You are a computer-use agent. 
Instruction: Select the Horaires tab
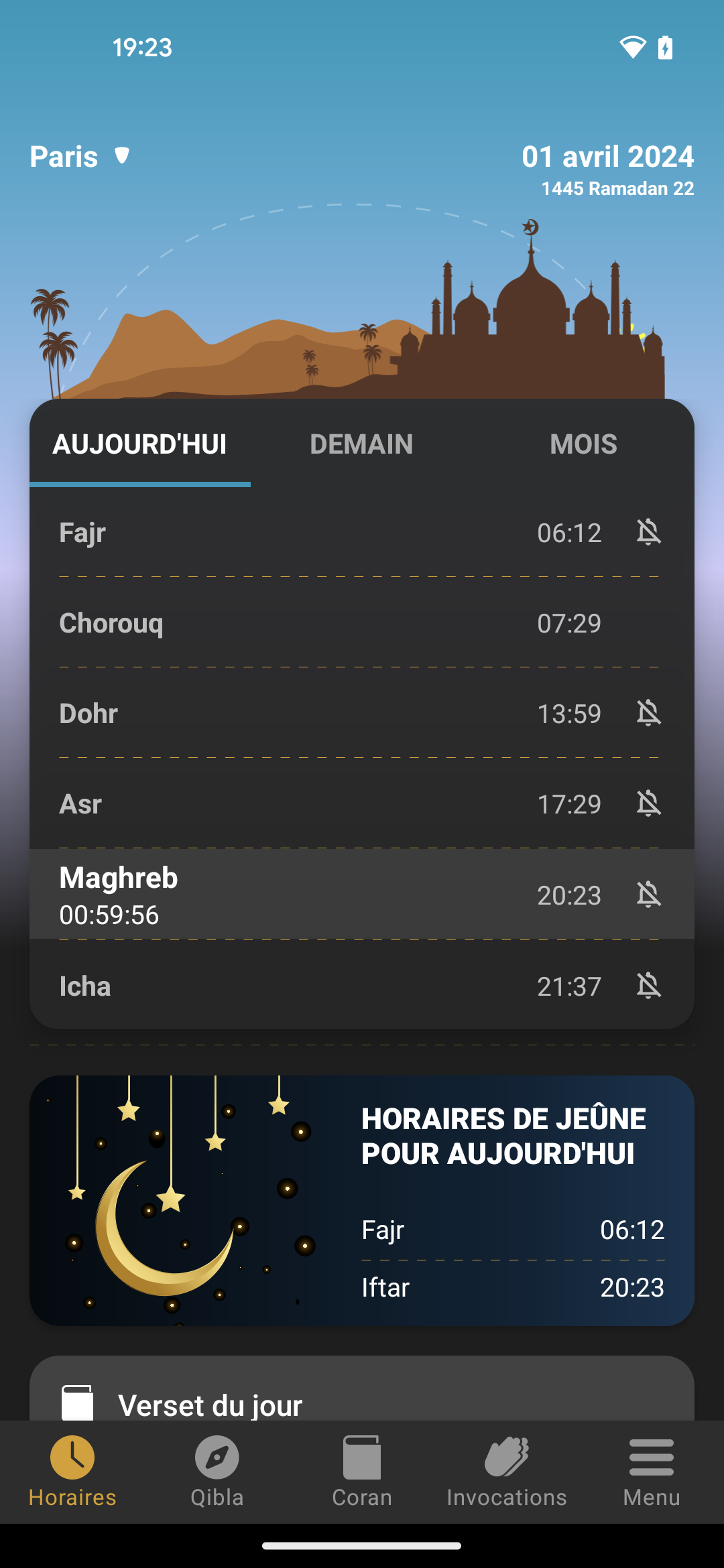click(72, 1472)
